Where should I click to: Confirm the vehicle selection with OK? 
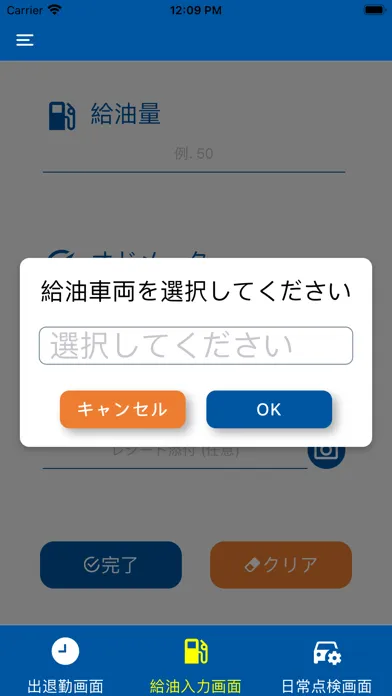pyautogui.click(x=269, y=409)
